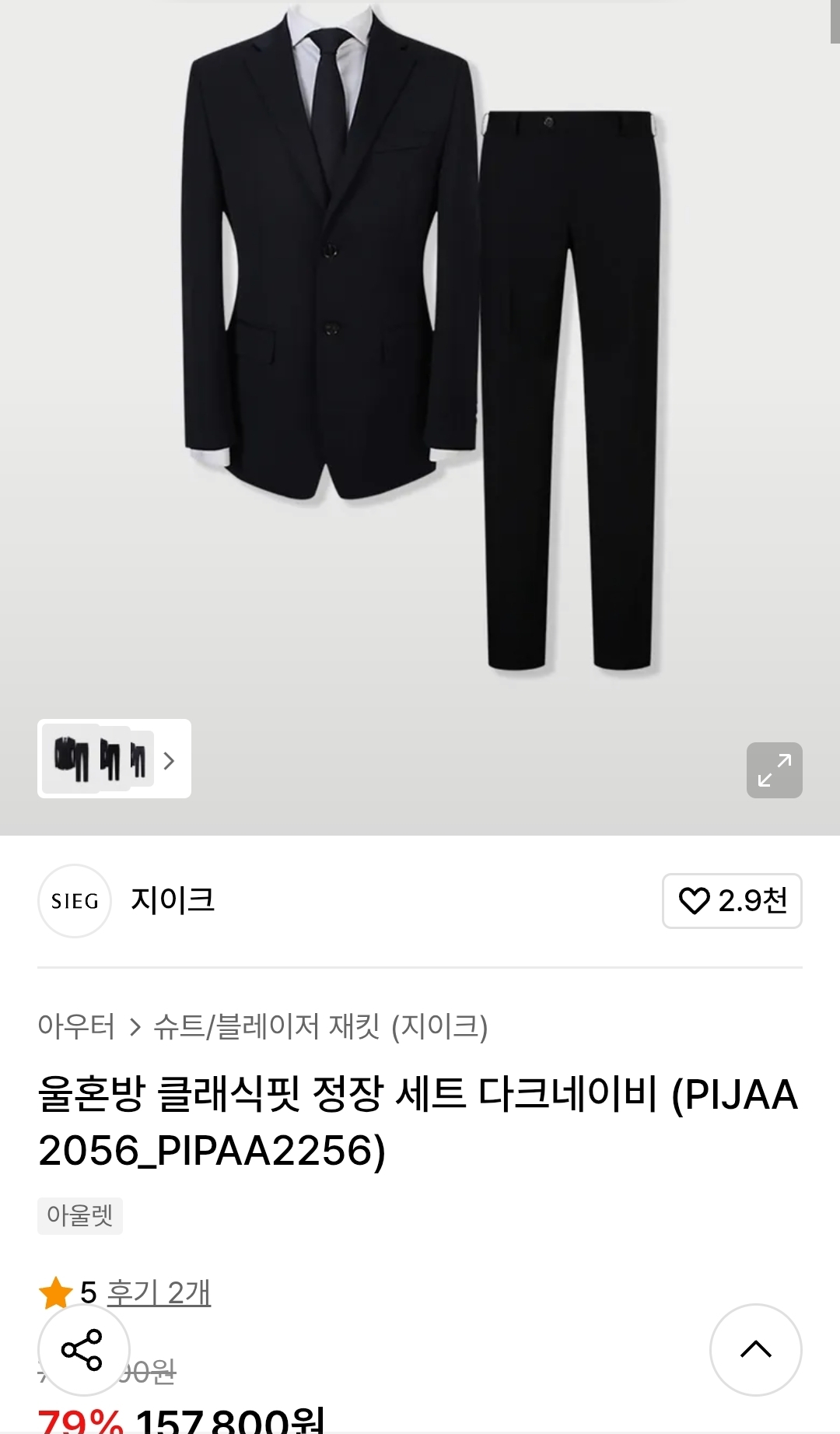The width and height of the screenshot is (840, 1434).
Task: Go to the 아우터 category
Action: pyautogui.click(x=76, y=1026)
